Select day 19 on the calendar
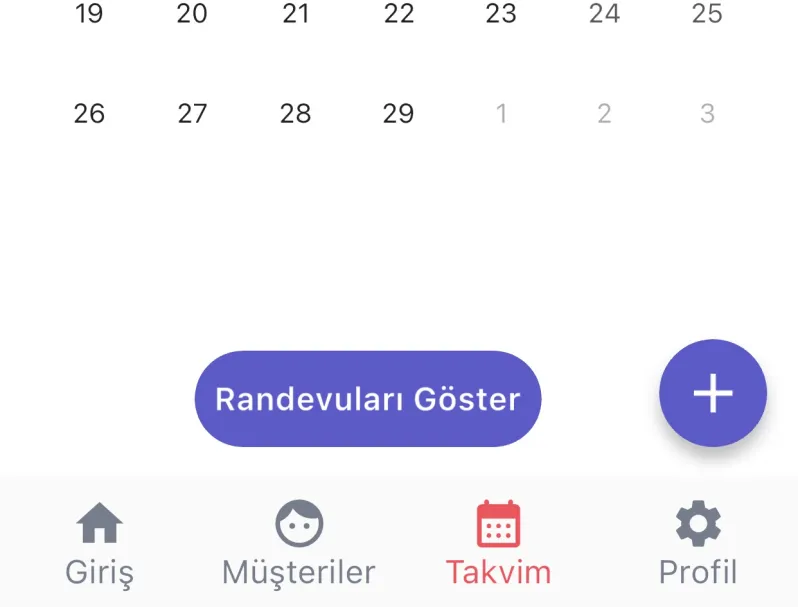This screenshot has width=798, height=607. 89,14
